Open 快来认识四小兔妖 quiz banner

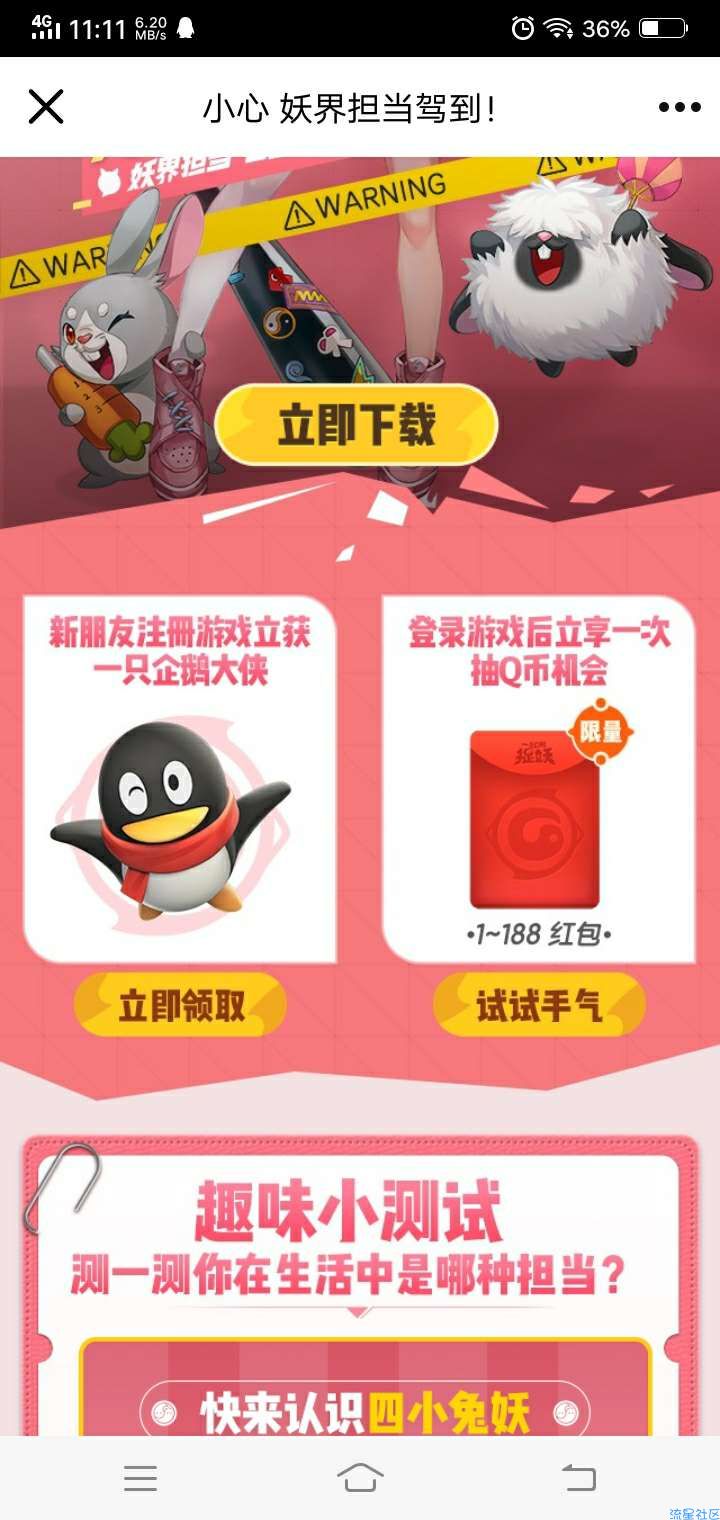(x=364, y=1411)
